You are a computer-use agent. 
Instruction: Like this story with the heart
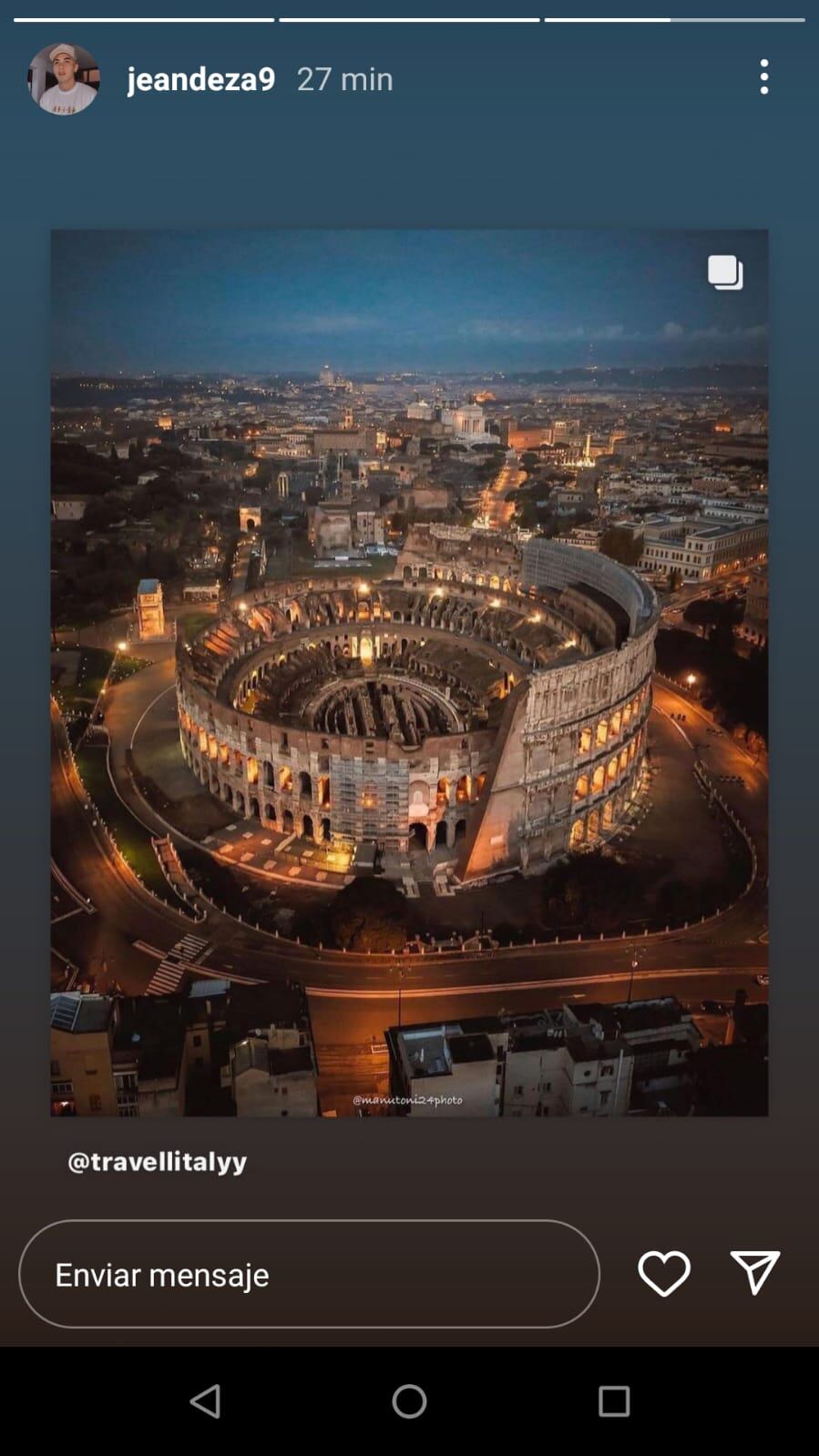pos(663,1273)
